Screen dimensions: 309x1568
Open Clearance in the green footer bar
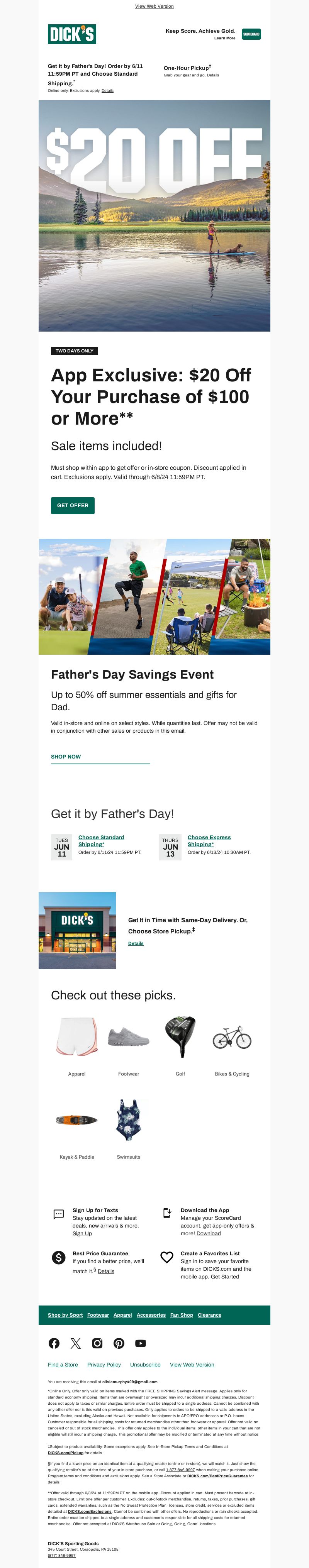[209, 1316]
